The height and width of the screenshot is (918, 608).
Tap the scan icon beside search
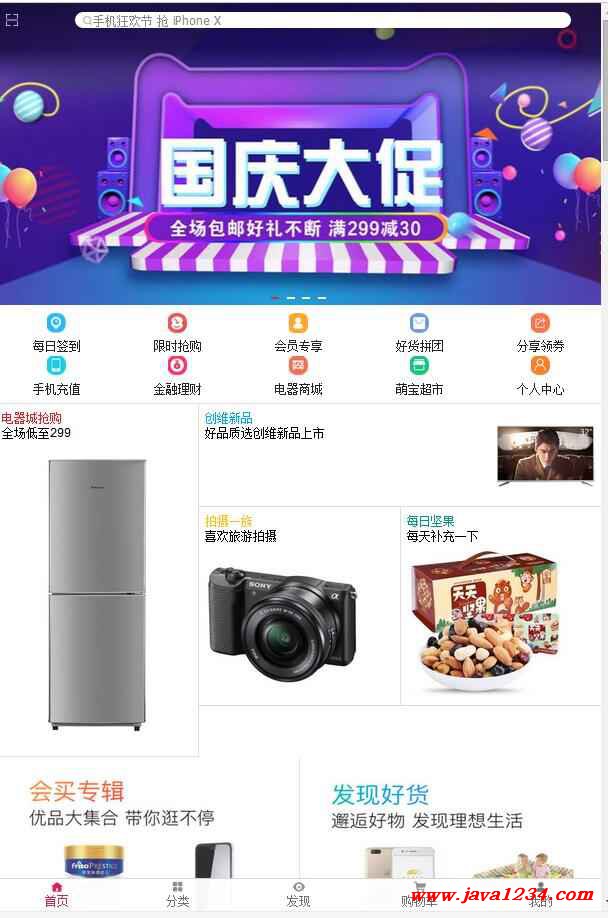coord(12,20)
